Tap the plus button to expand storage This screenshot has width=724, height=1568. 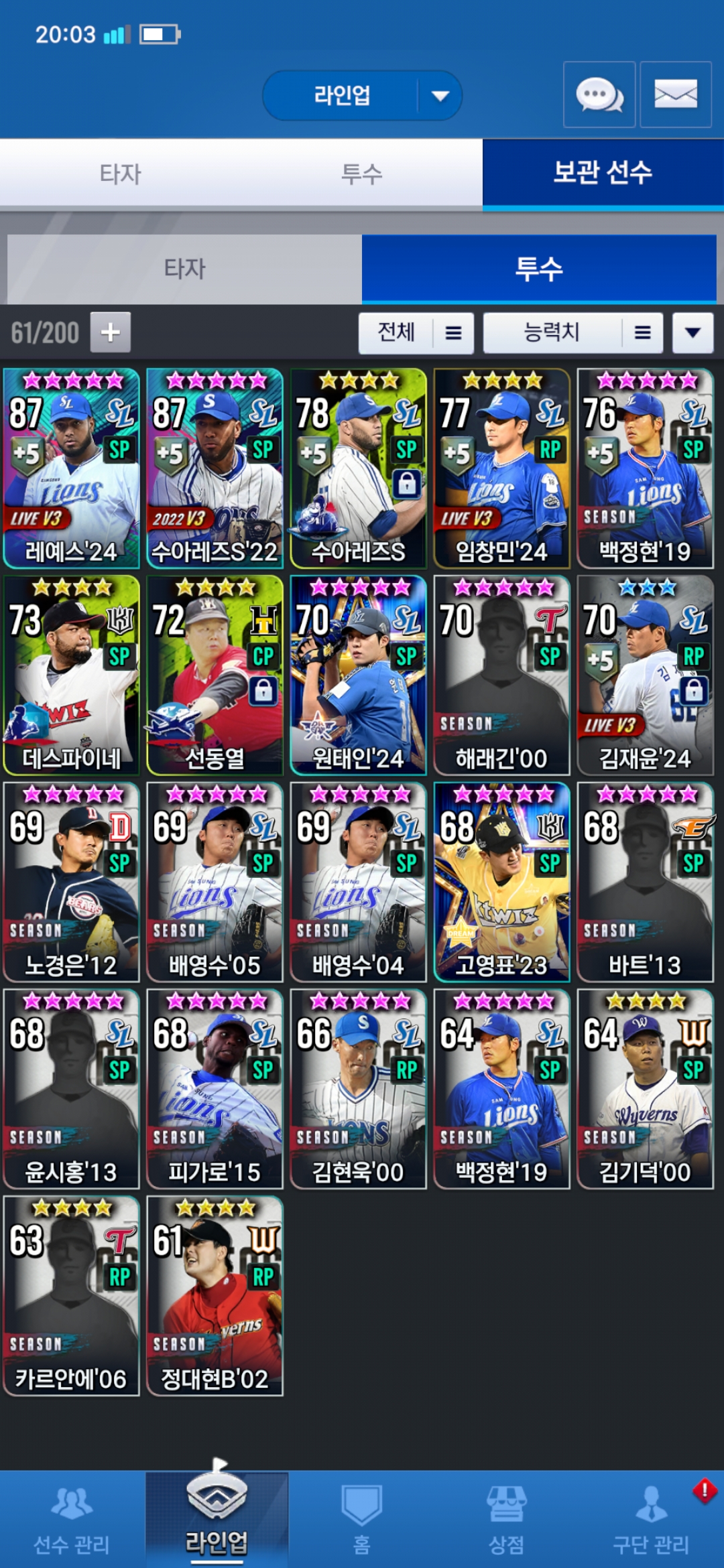coord(111,332)
